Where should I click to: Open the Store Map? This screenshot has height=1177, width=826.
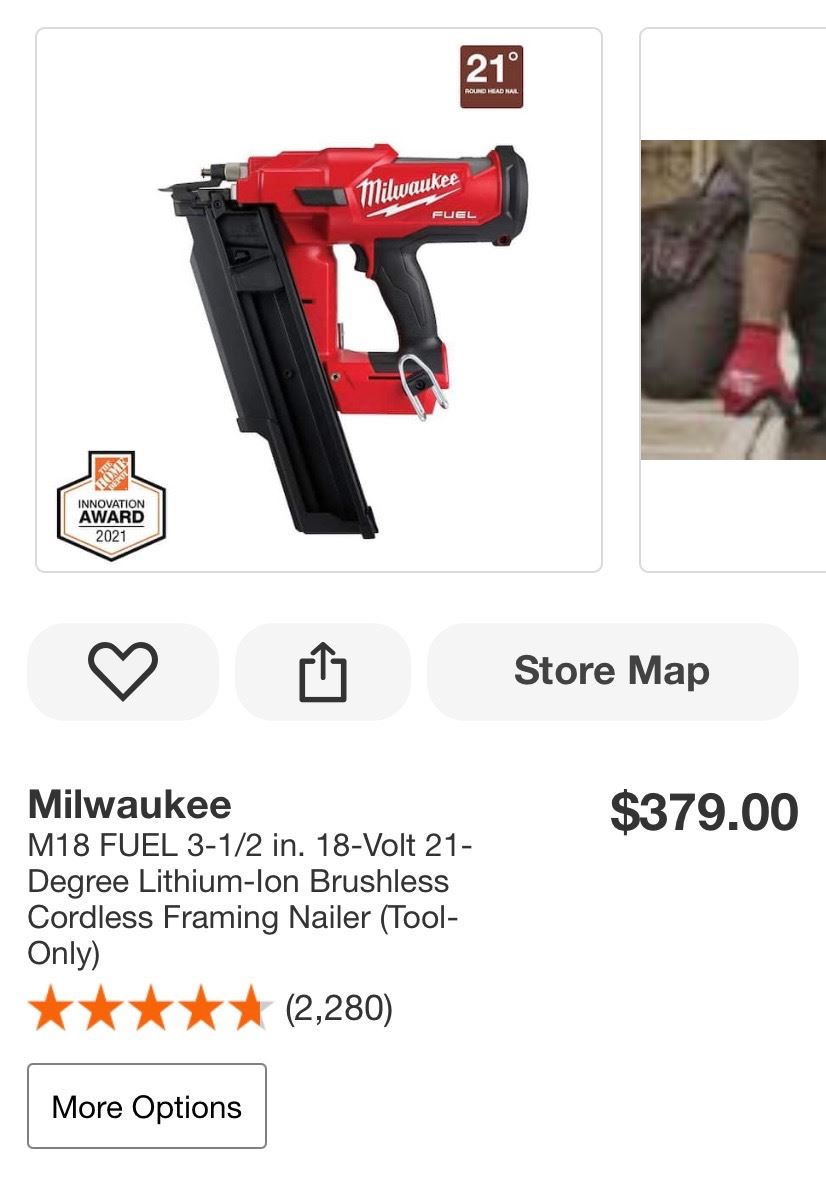[612, 671]
